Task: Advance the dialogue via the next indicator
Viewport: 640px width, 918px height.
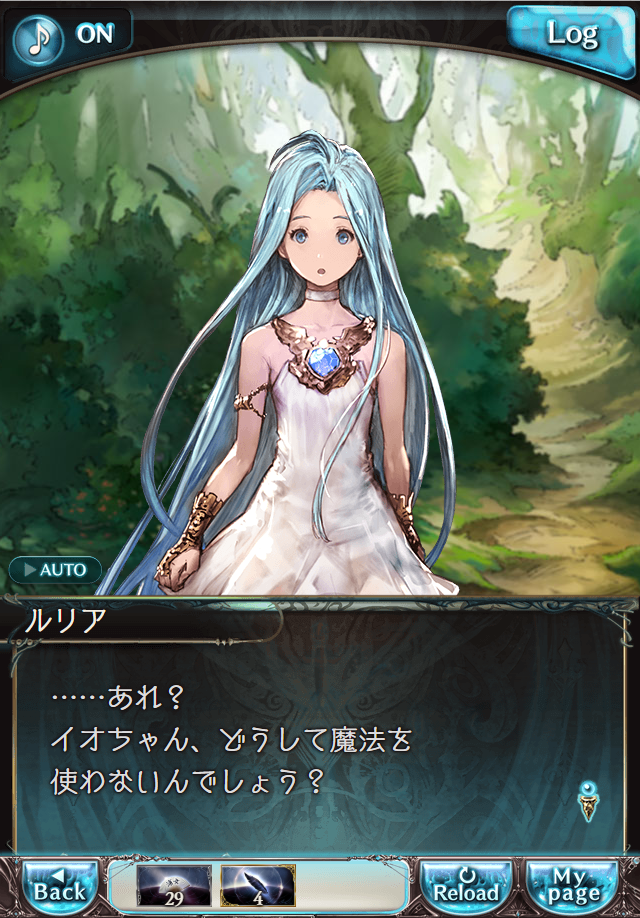Action: point(588,803)
